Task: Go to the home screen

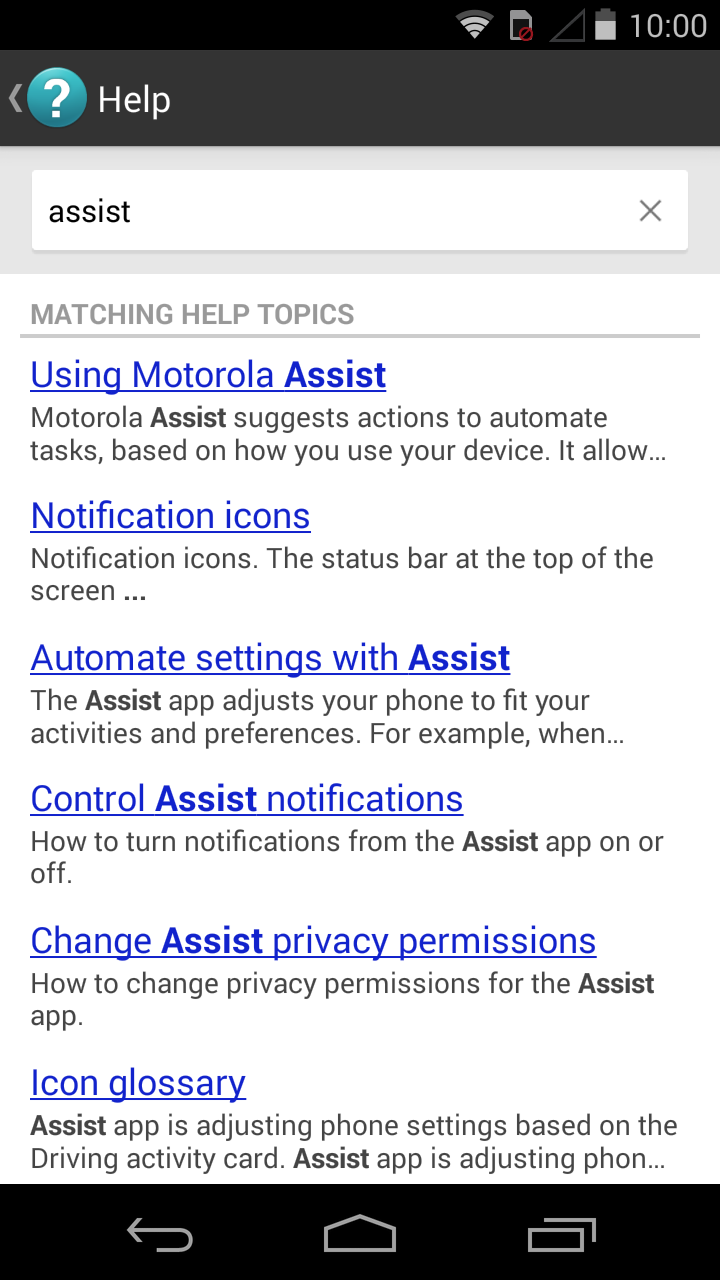Action: click(x=360, y=1234)
